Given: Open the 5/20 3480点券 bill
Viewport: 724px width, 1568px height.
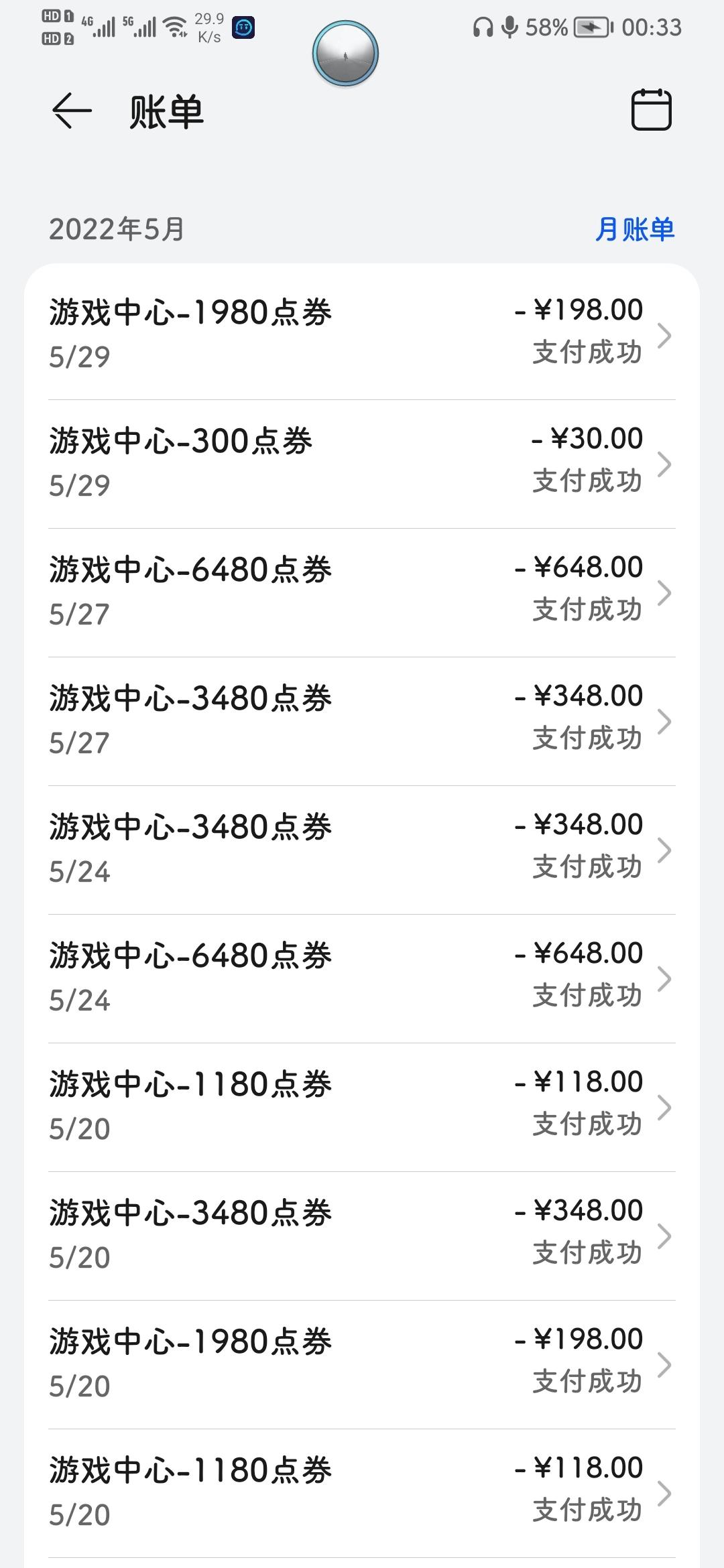Looking at the screenshot, I should coord(362,1236).
